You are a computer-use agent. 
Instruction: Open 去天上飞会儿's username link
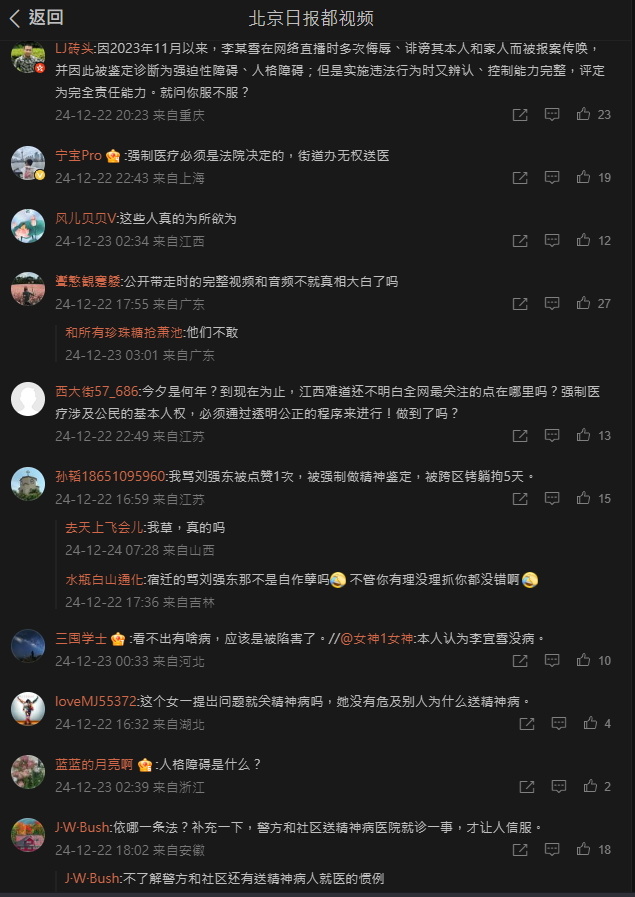click(x=104, y=526)
